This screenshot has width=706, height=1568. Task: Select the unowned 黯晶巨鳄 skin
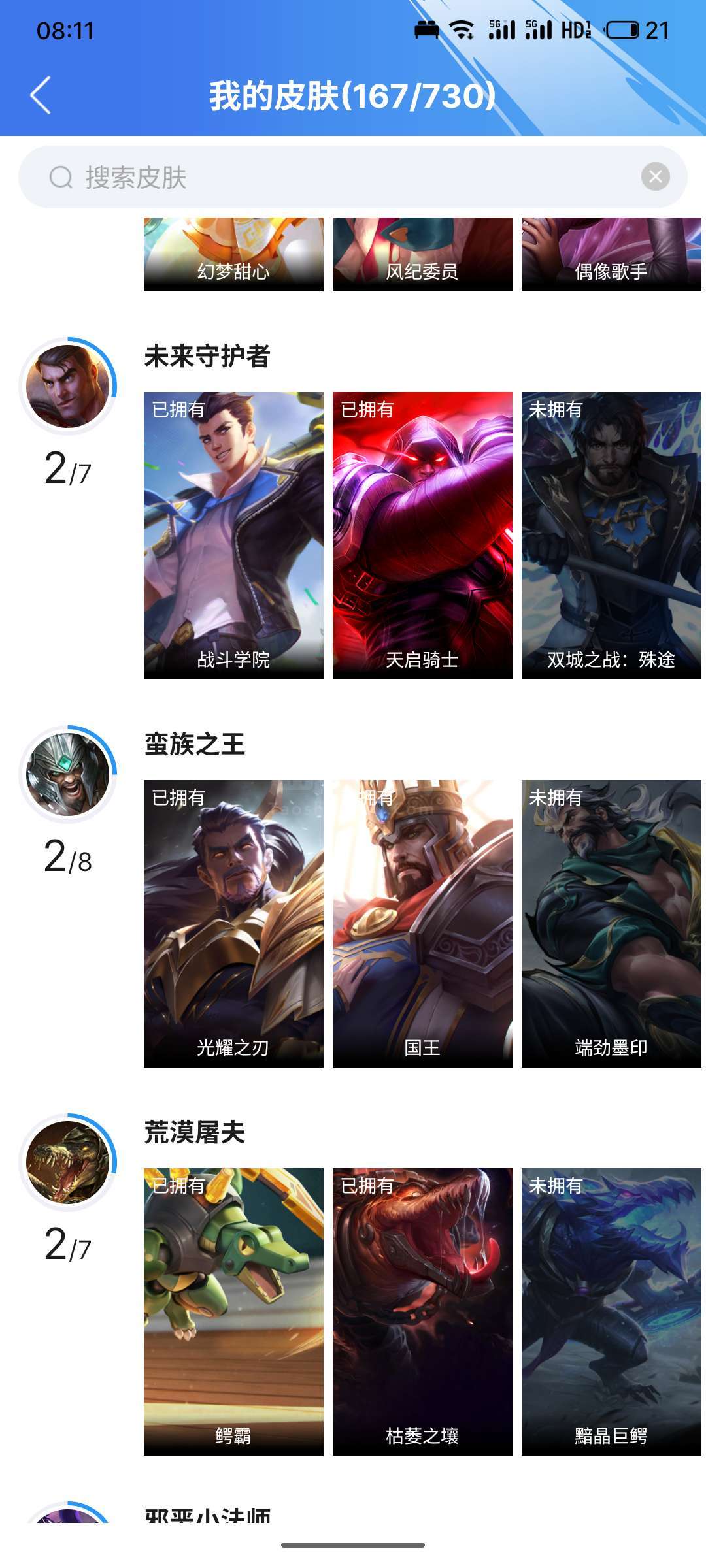click(x=611, y=1312)
